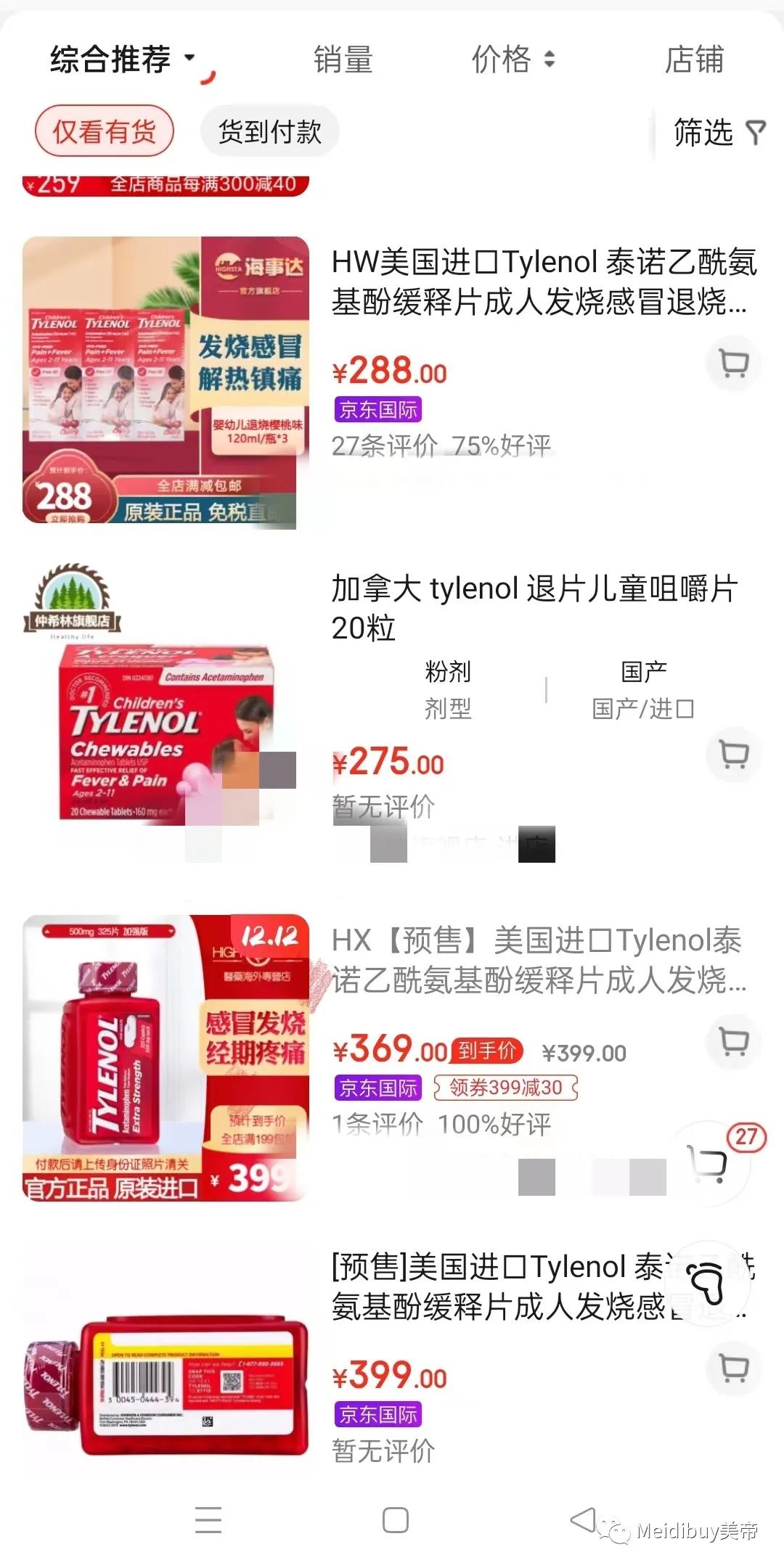Add the ¥399.00 Tylenol item to cart
Viewport: 784px width, 1568px height.
pos(734,1368)
